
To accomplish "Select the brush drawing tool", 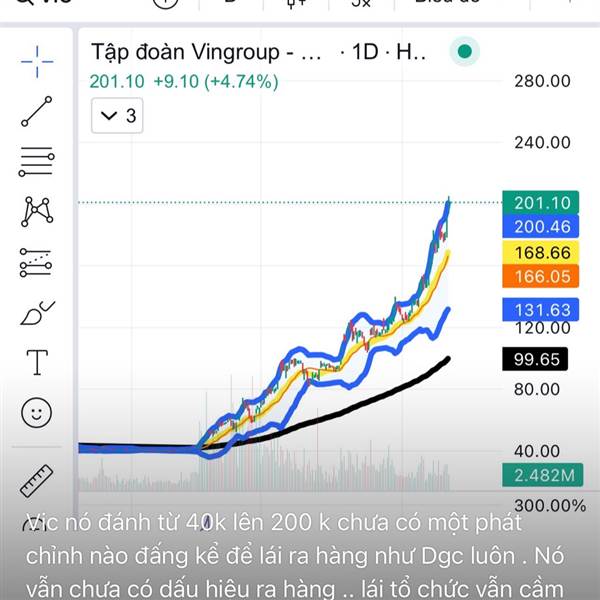I will pos(37,313).
